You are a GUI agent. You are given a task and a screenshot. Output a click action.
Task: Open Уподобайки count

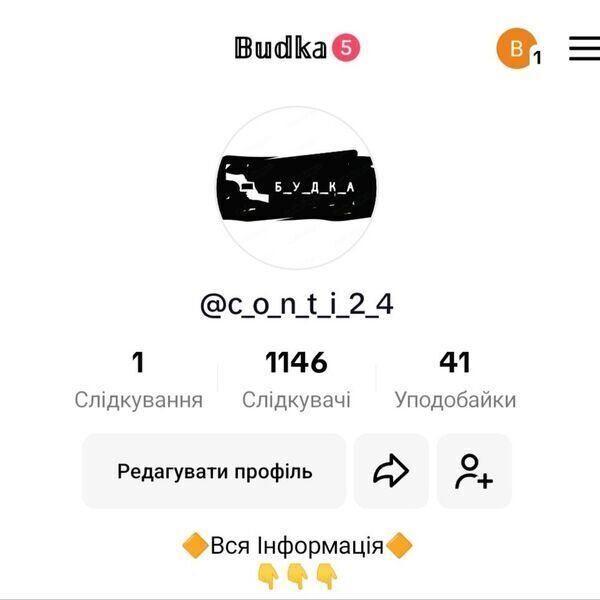tap(455, 380)
